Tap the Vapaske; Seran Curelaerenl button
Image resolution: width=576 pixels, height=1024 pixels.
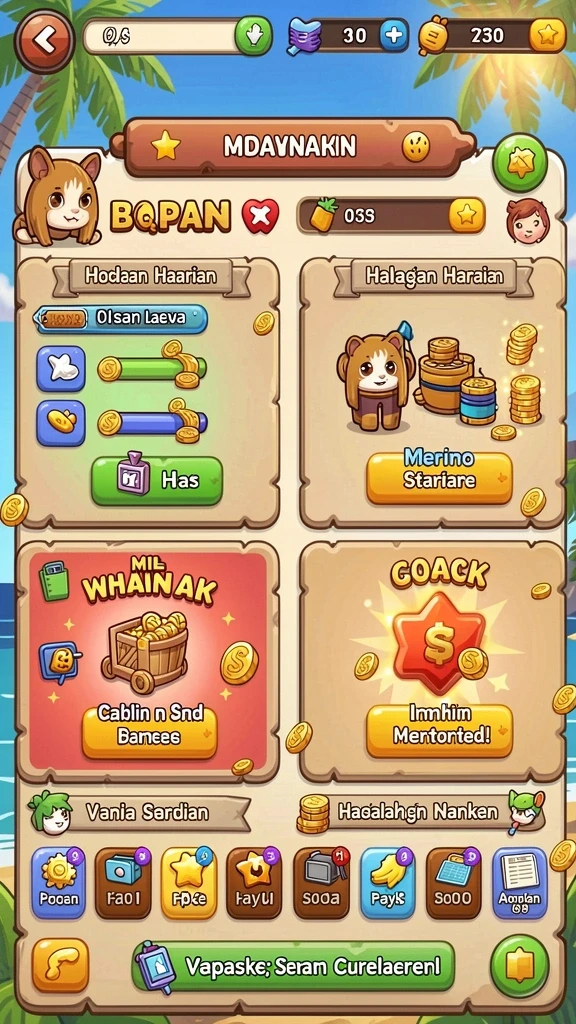[x=294, y=966]
